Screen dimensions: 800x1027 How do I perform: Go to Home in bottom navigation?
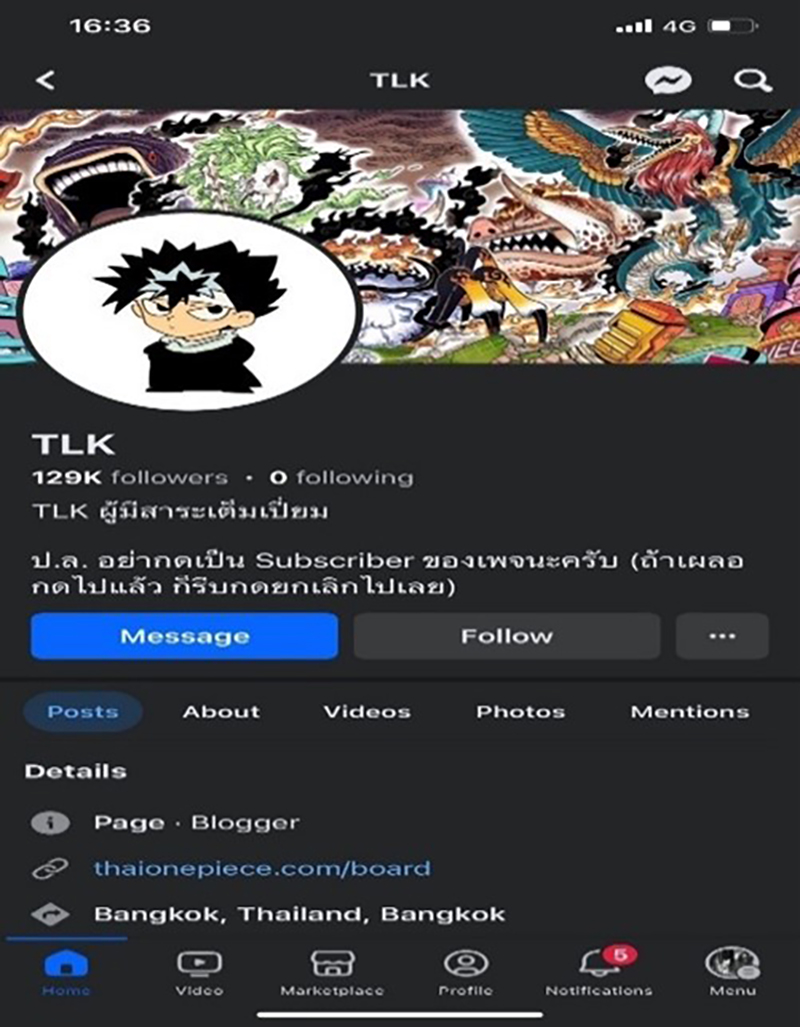(66, 972)
